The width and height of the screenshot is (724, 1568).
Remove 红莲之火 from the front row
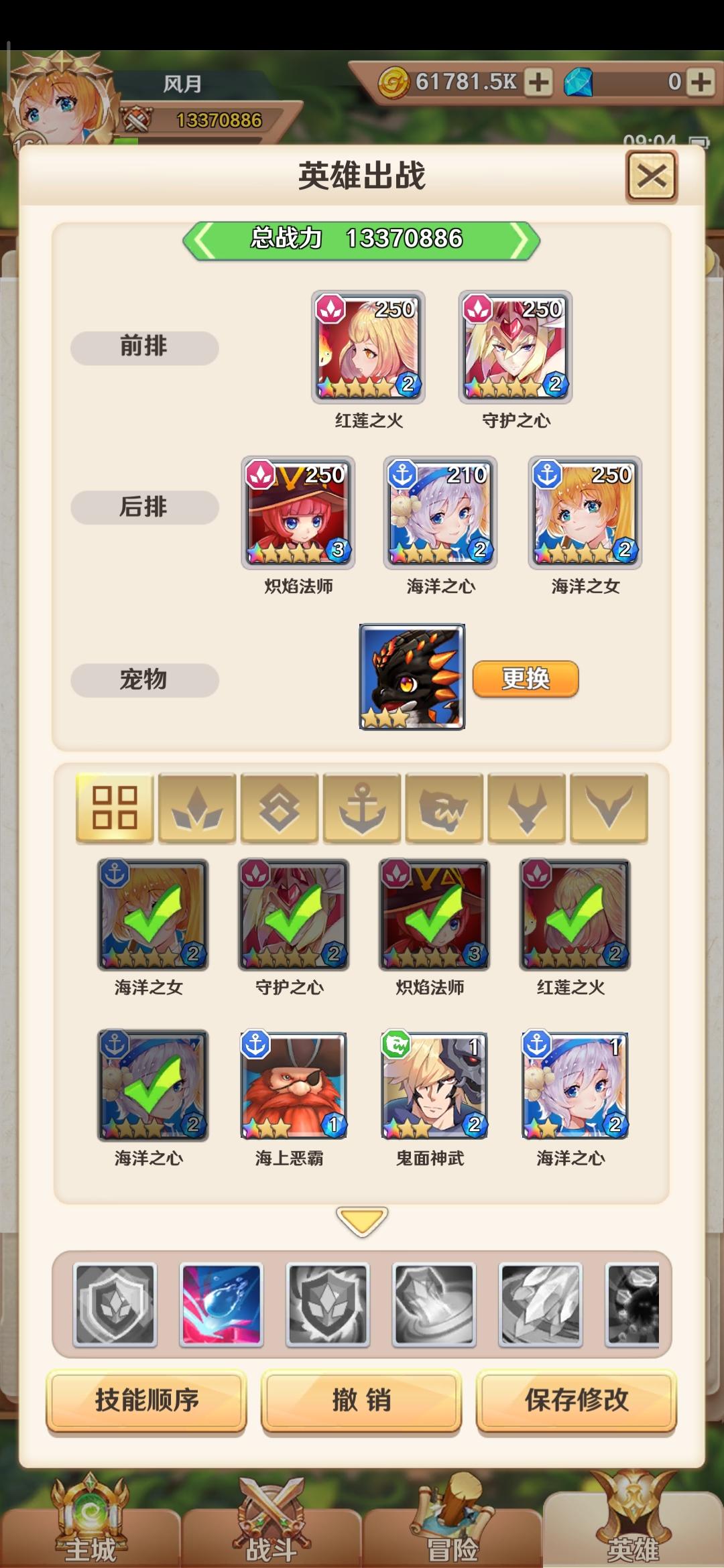click(x=368, y=346)
